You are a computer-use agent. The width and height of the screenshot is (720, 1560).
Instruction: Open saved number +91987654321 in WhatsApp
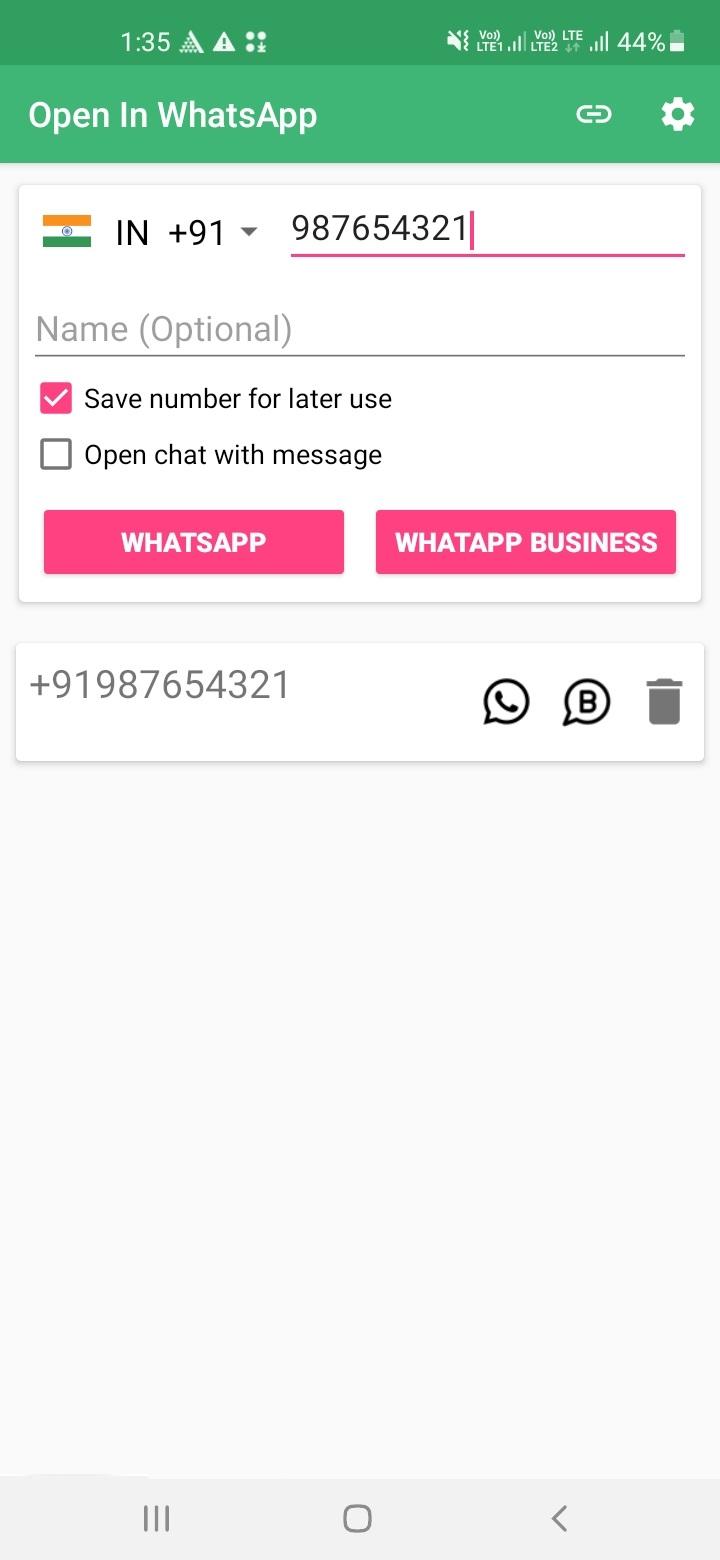[x=506, y=701]
